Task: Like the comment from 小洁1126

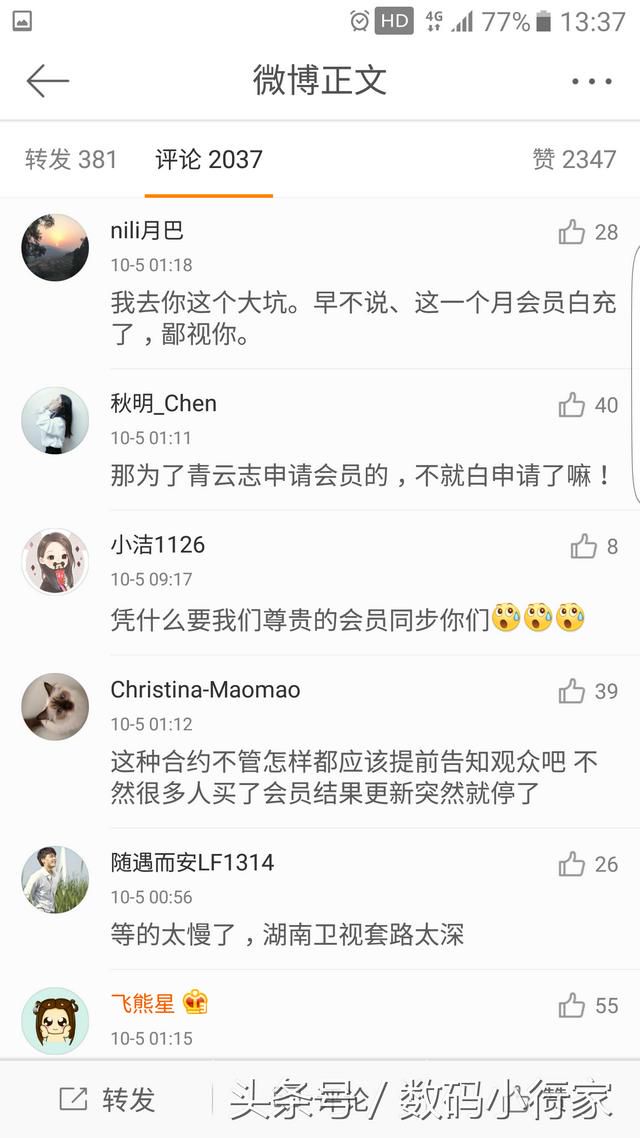Action: [x=583, y=546]
